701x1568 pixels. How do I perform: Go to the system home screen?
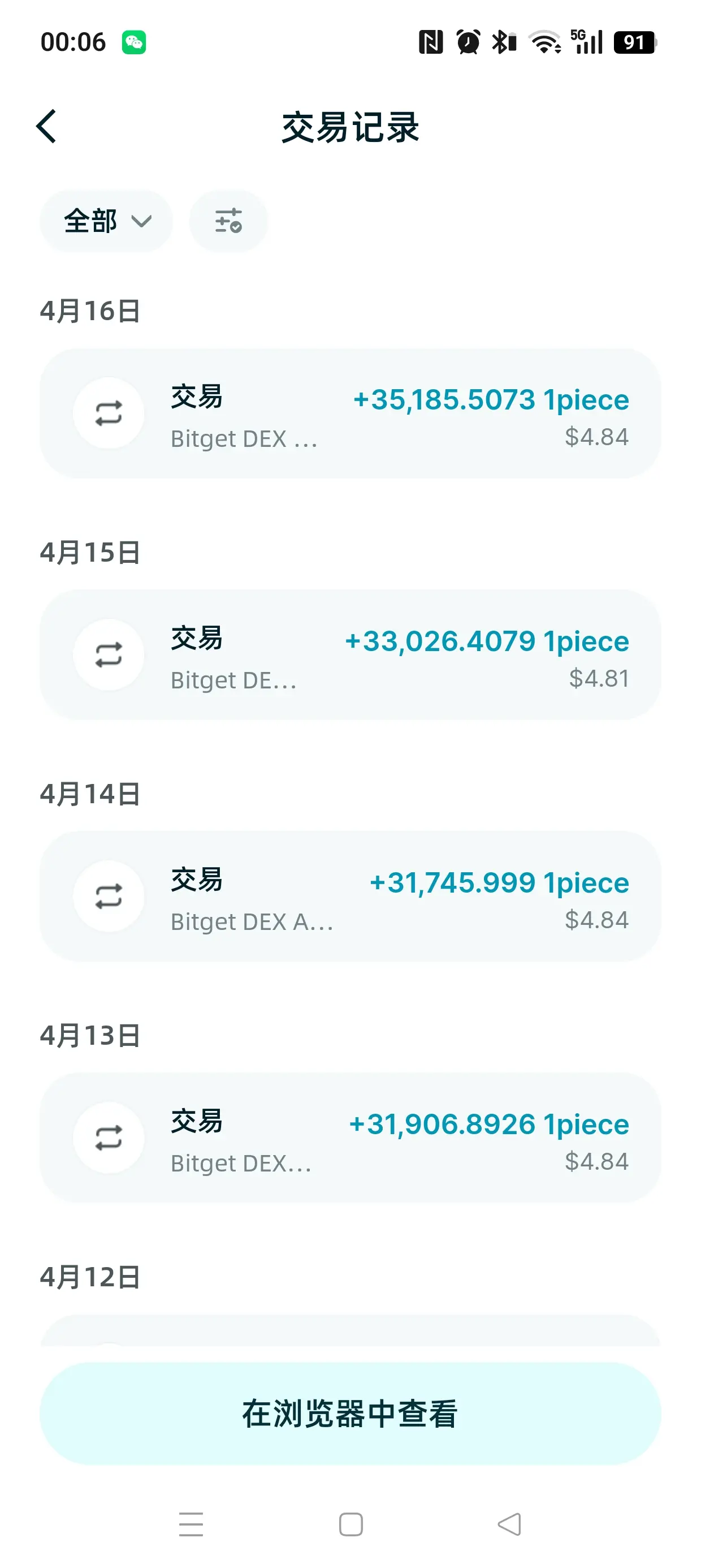(x=350, y=1524)
